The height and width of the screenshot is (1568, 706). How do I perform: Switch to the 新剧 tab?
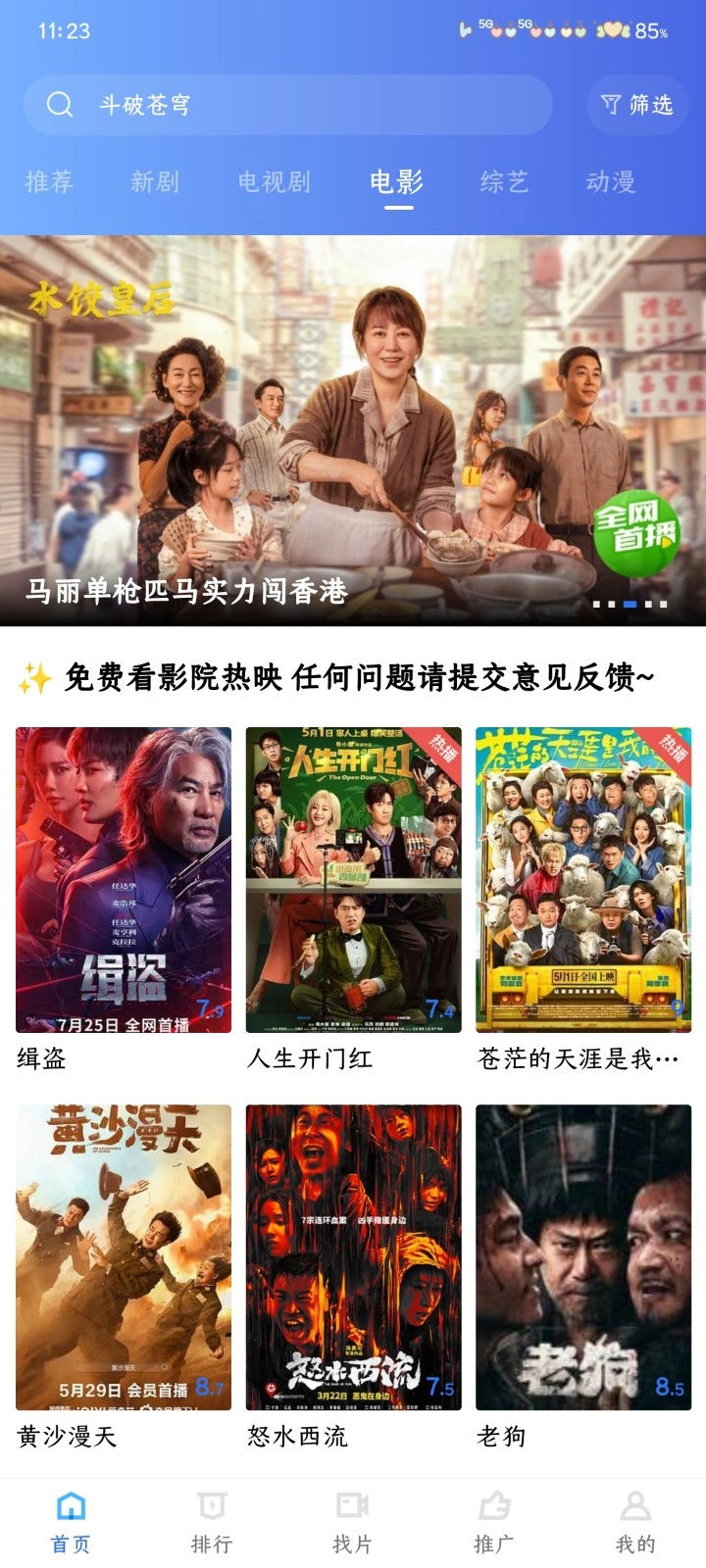155,182
